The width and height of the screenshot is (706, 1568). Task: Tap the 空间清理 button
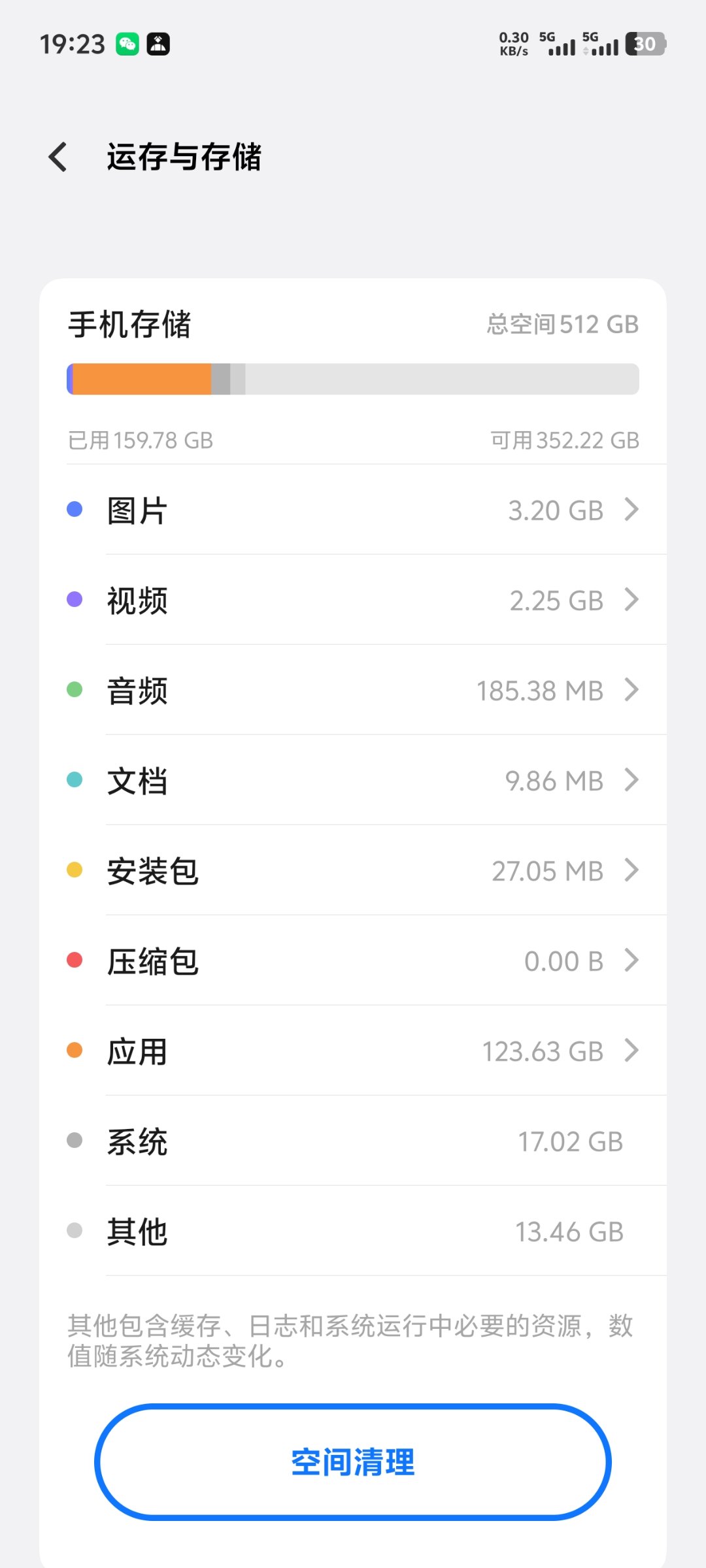353,1462
